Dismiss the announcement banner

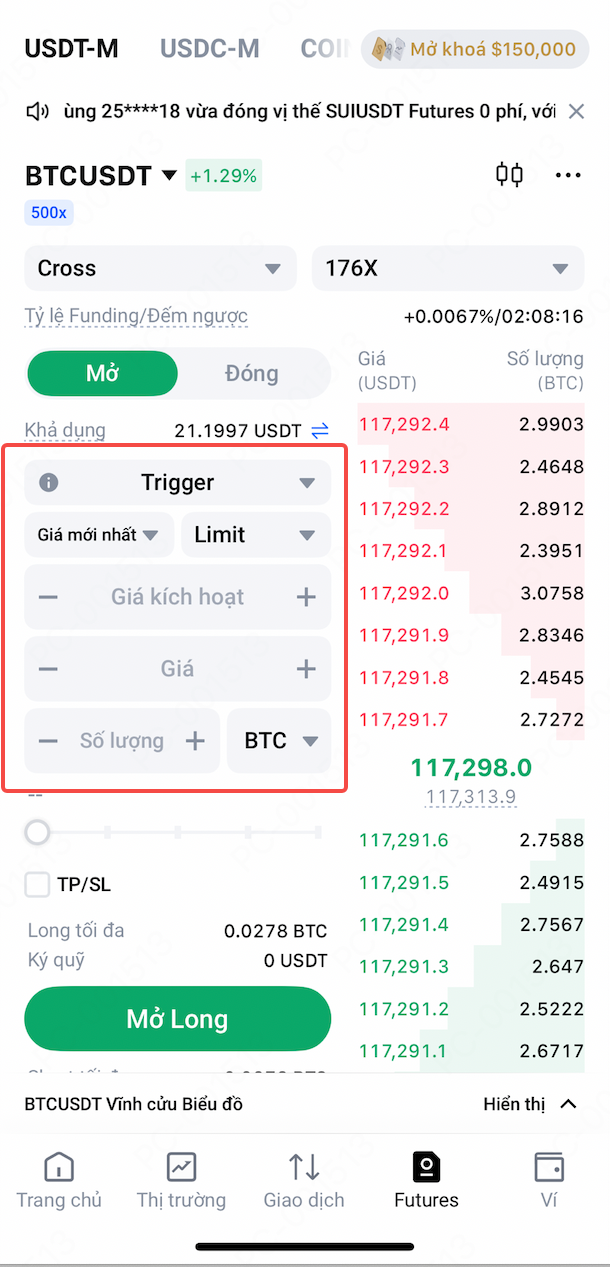[x=576, y=111]
